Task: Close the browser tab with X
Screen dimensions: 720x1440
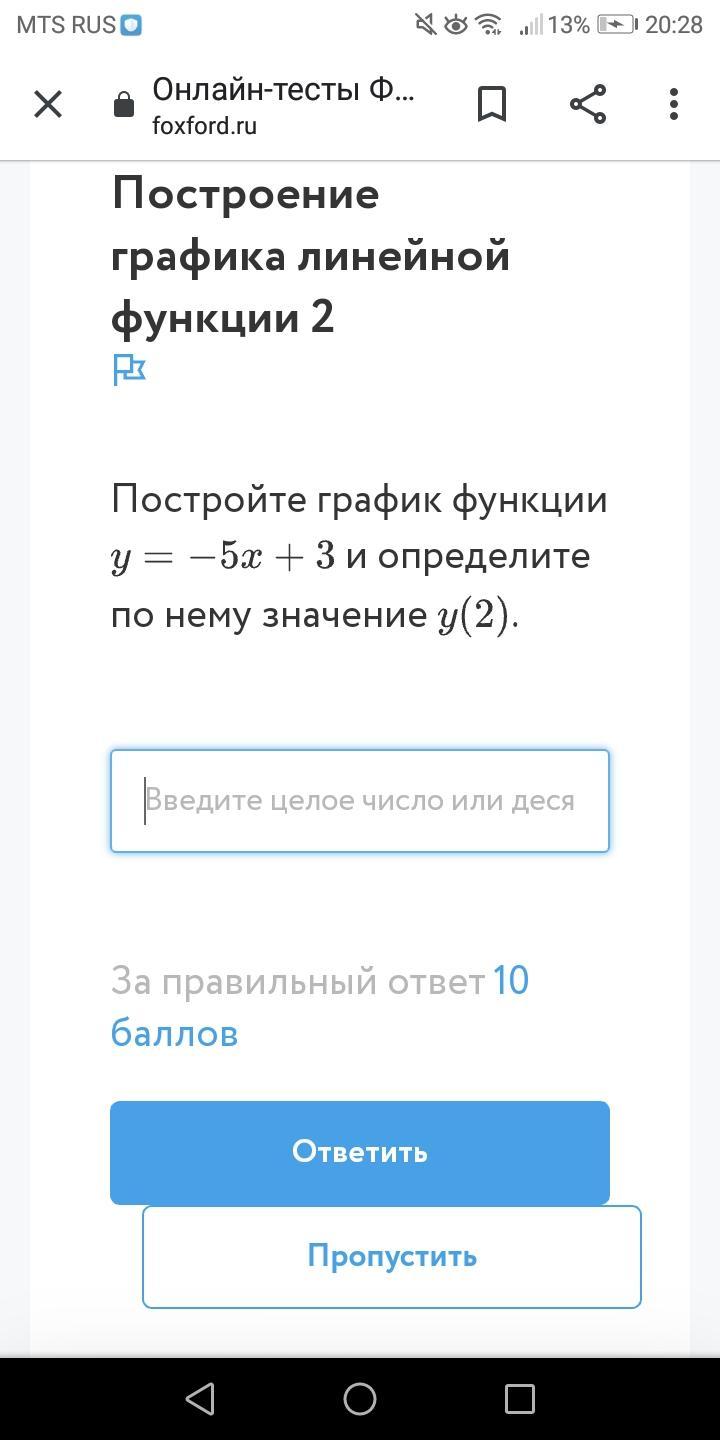Action: (48, 104)
